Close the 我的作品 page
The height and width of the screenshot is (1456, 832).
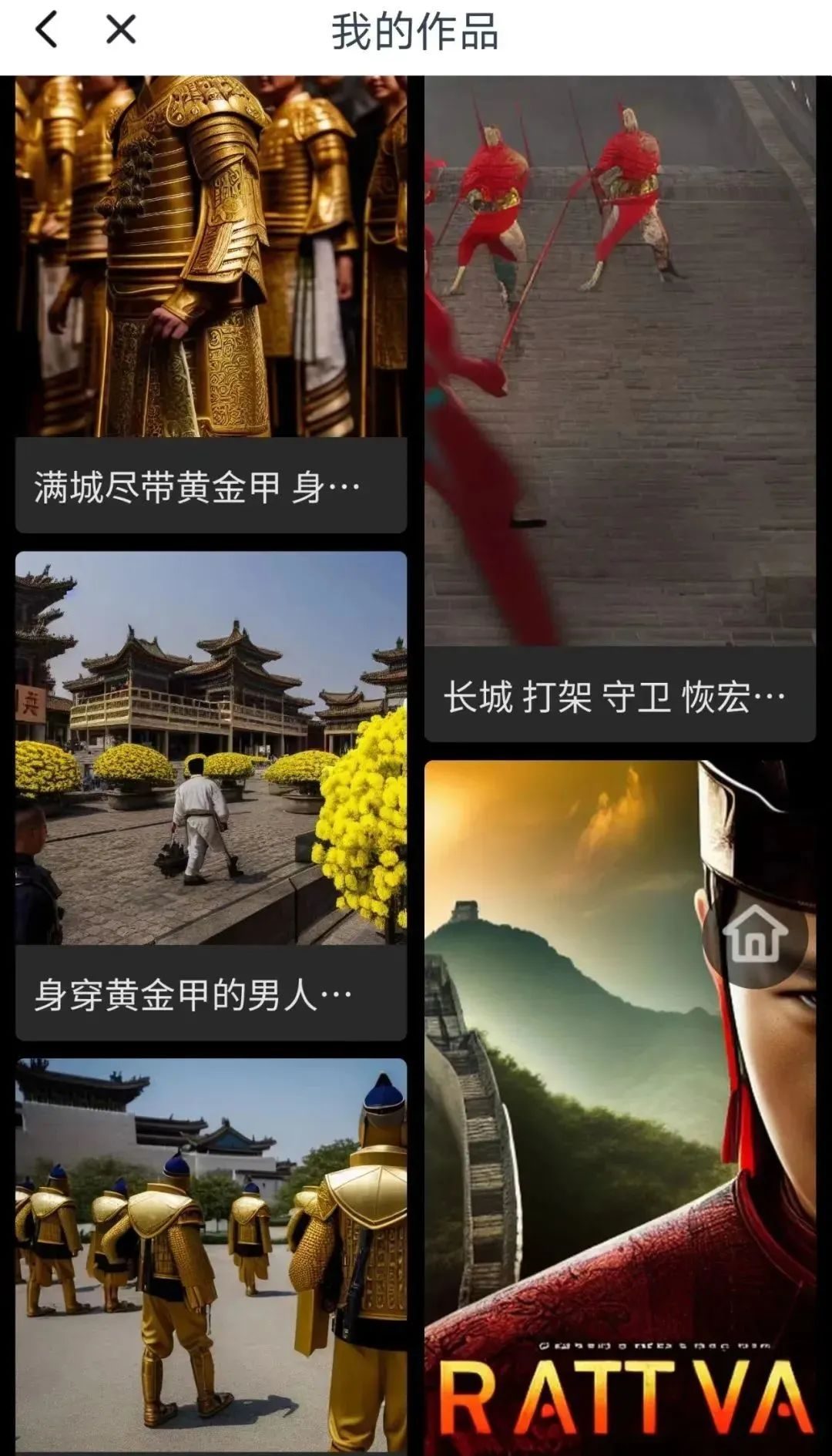tap(121, 31)
